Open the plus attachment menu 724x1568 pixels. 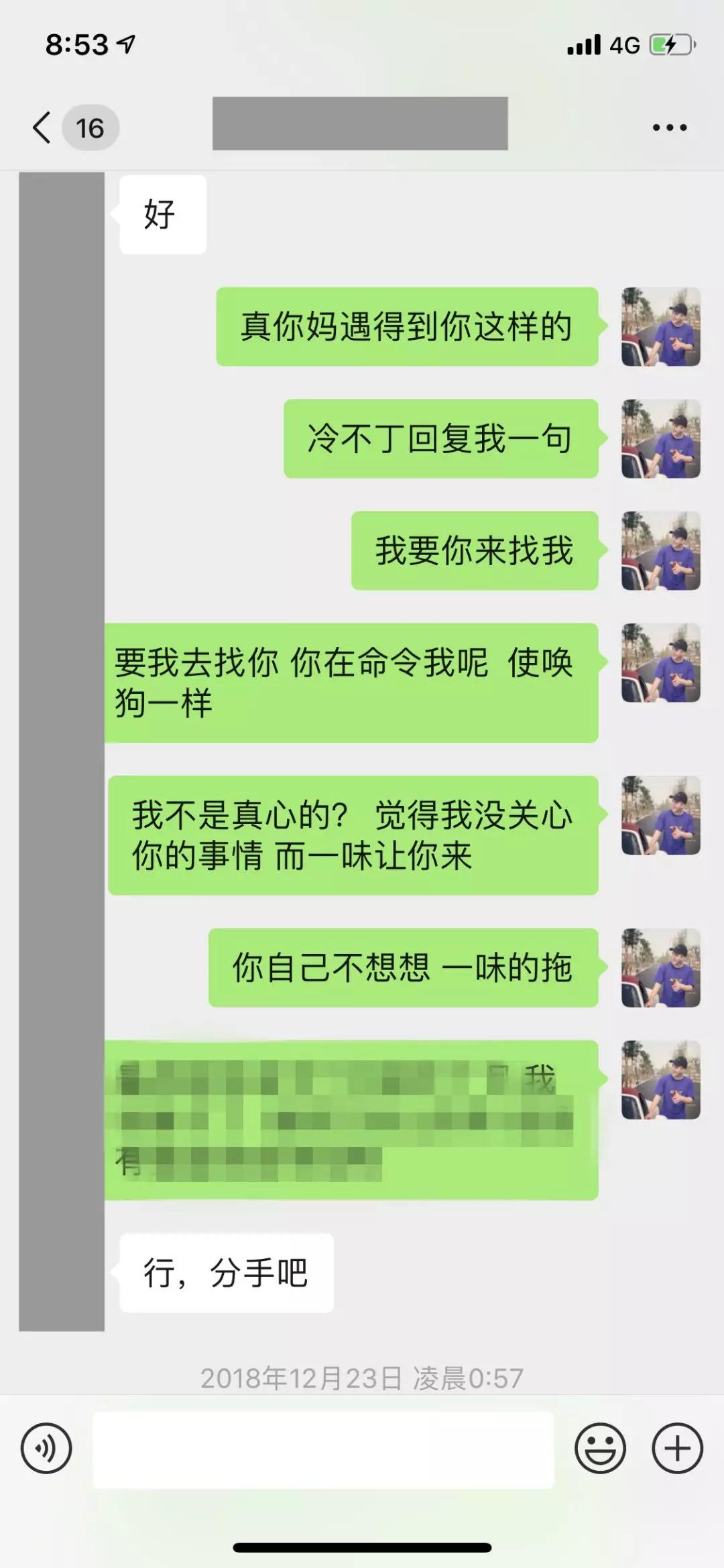click(x=677, y=1448)
